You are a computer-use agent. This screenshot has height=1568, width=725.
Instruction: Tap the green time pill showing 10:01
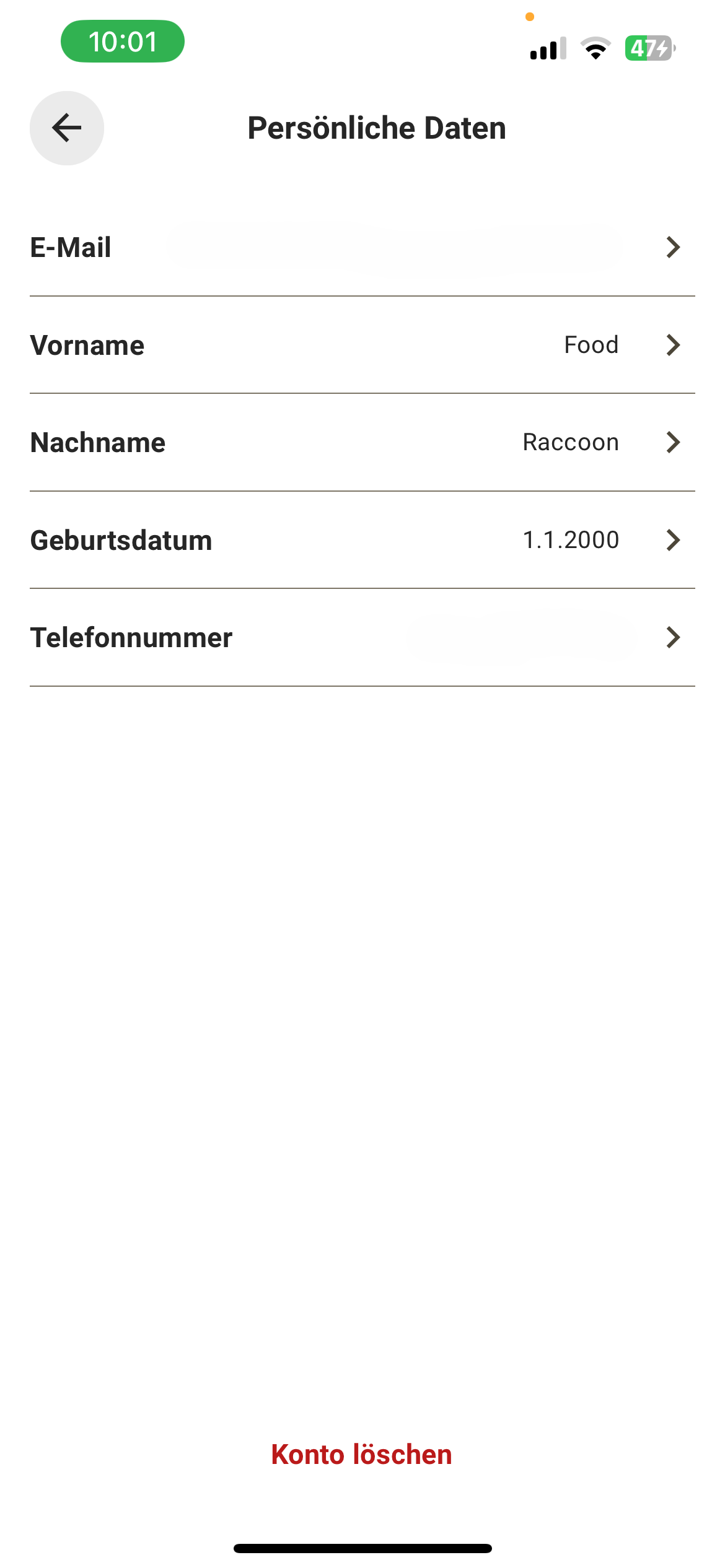122,41
